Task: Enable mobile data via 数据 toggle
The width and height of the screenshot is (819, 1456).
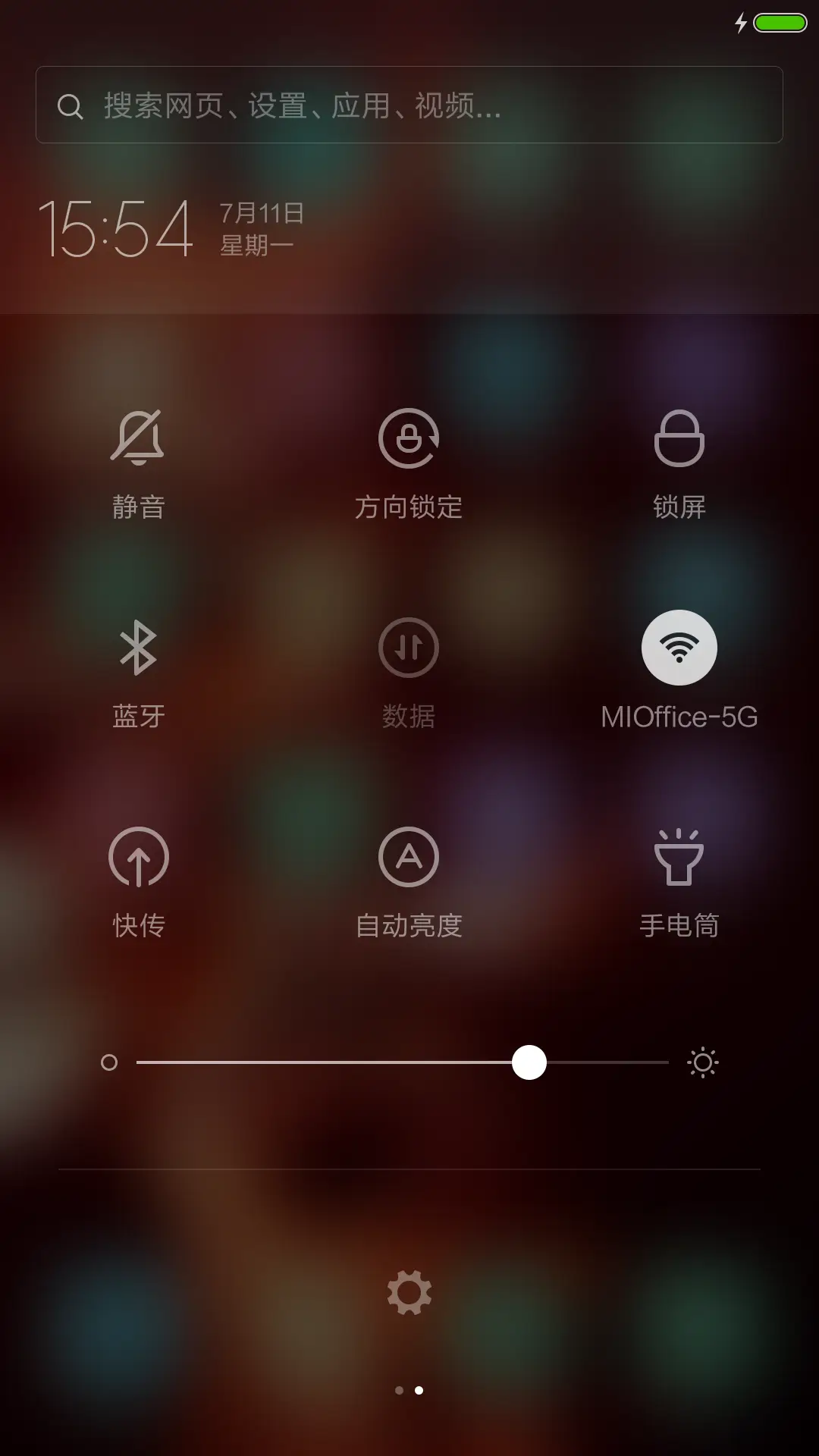Action: point(408,648)
